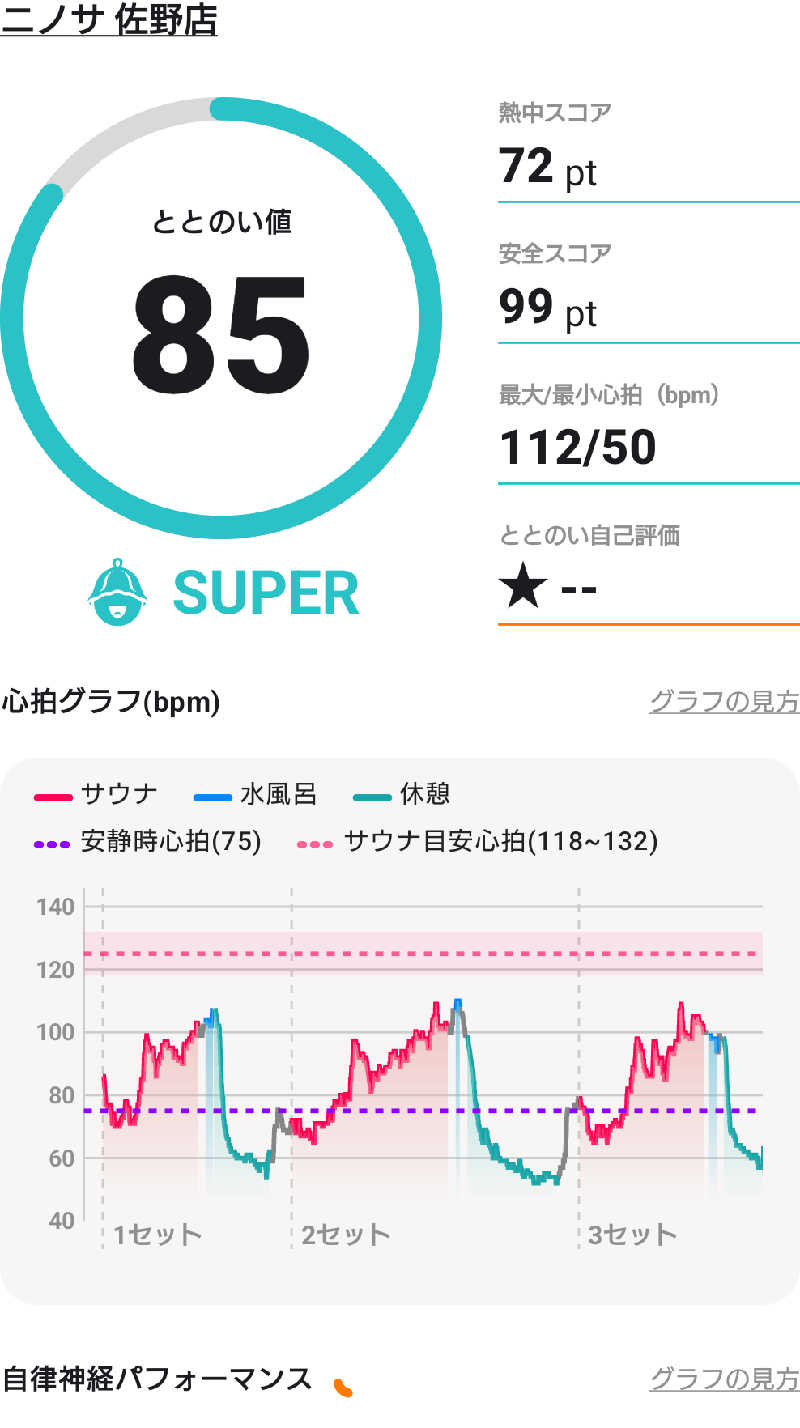The height and width of the screenshot is (1428, 800).
Task: Click the sauna hat SUPER badge icon
Action: coord(118,592)
